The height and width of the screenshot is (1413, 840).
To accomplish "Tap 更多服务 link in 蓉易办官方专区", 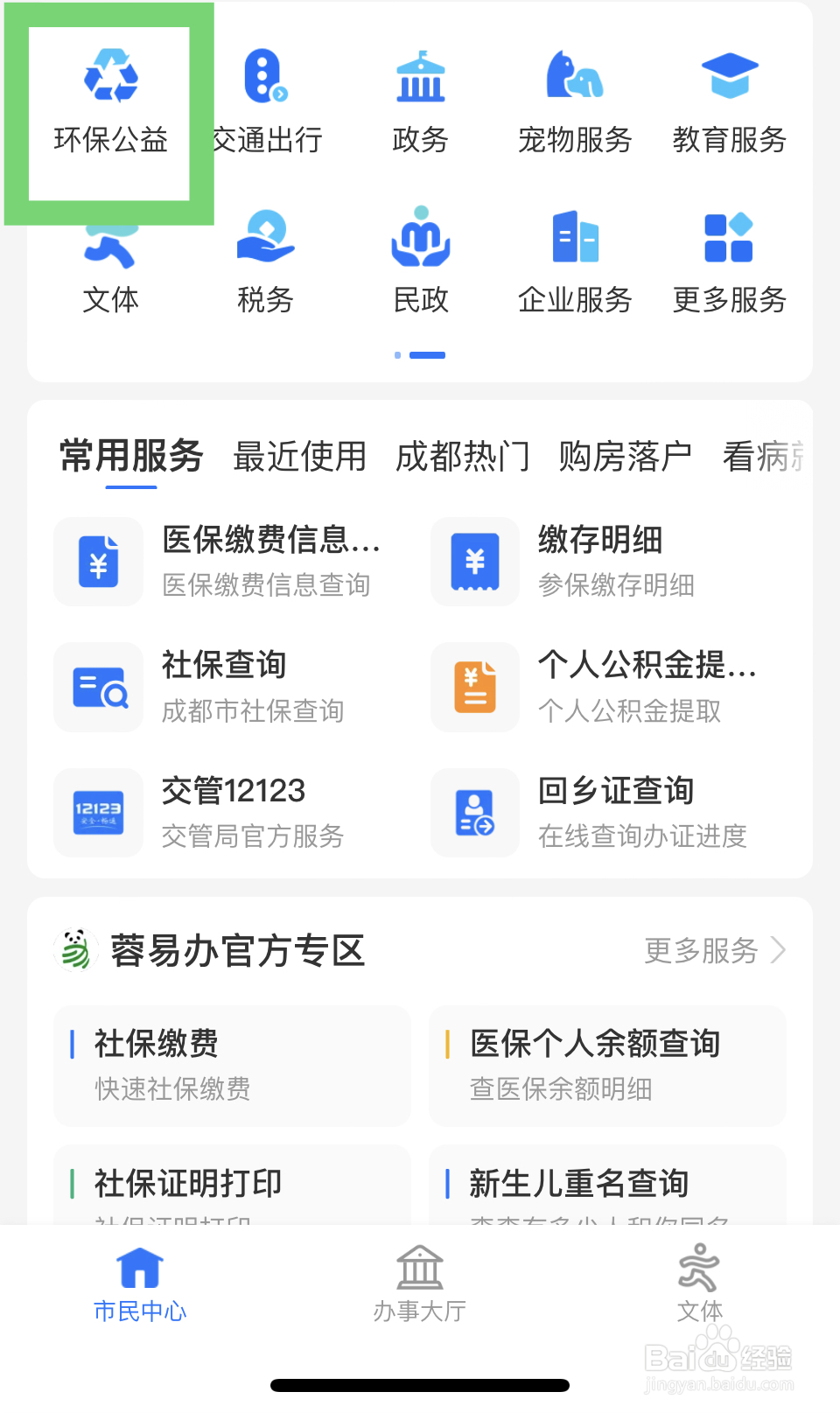I will tap(716, 950).
